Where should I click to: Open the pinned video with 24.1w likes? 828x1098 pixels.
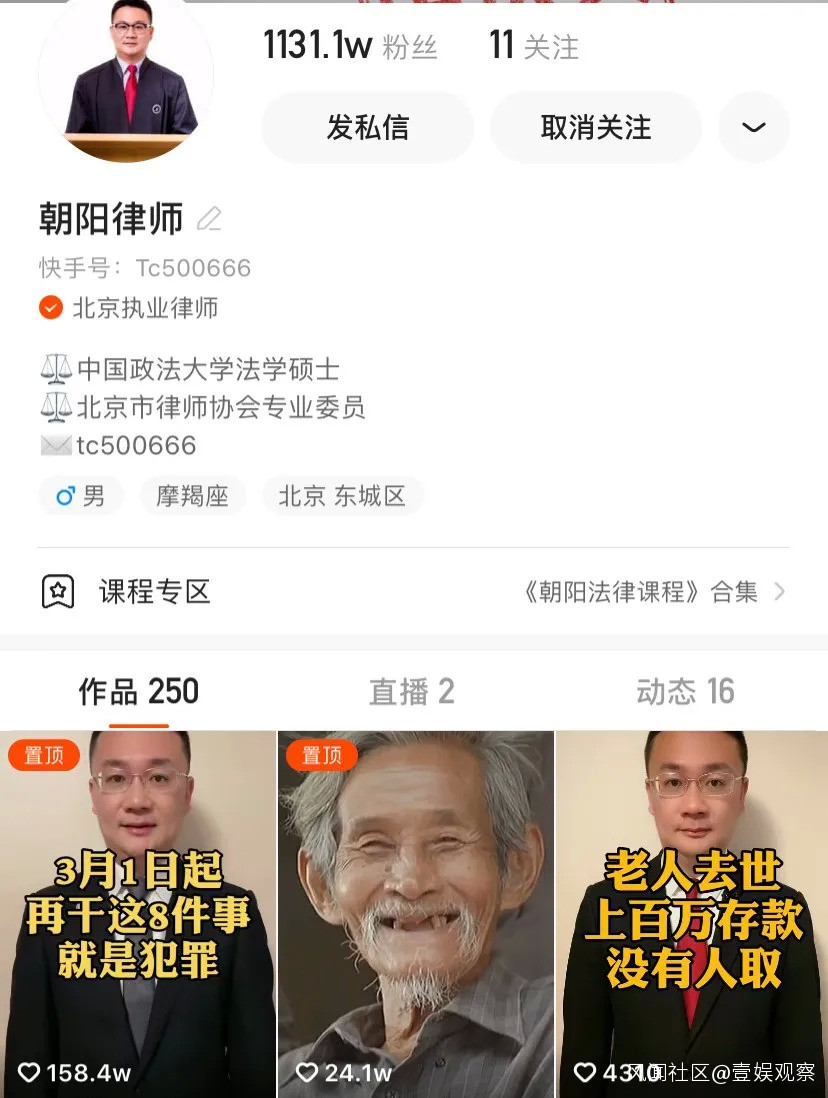point(415,910)
